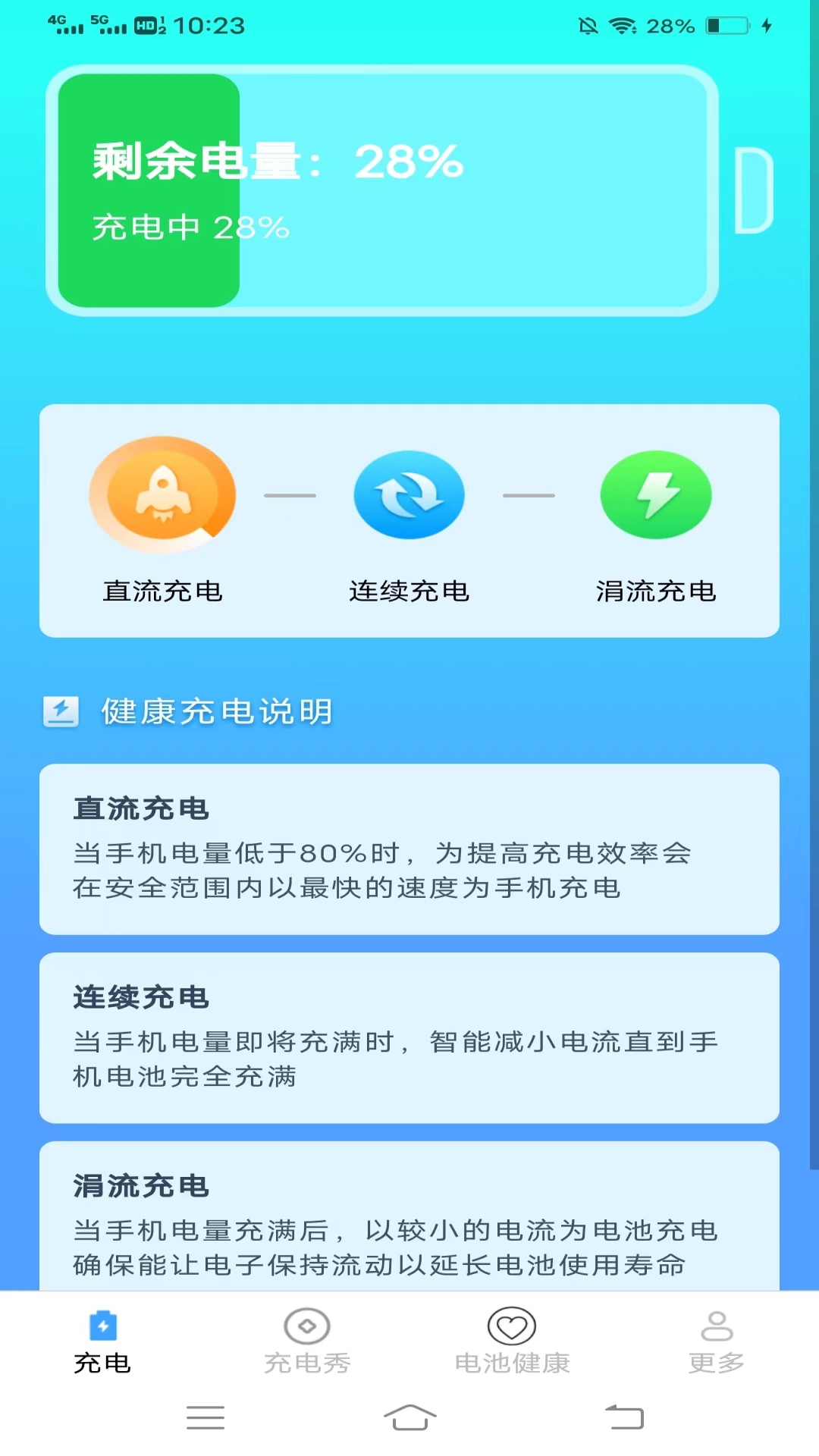Screen dimensions: 819x1456
Task: Tap the Android home button
Action: pos(409,1417)
